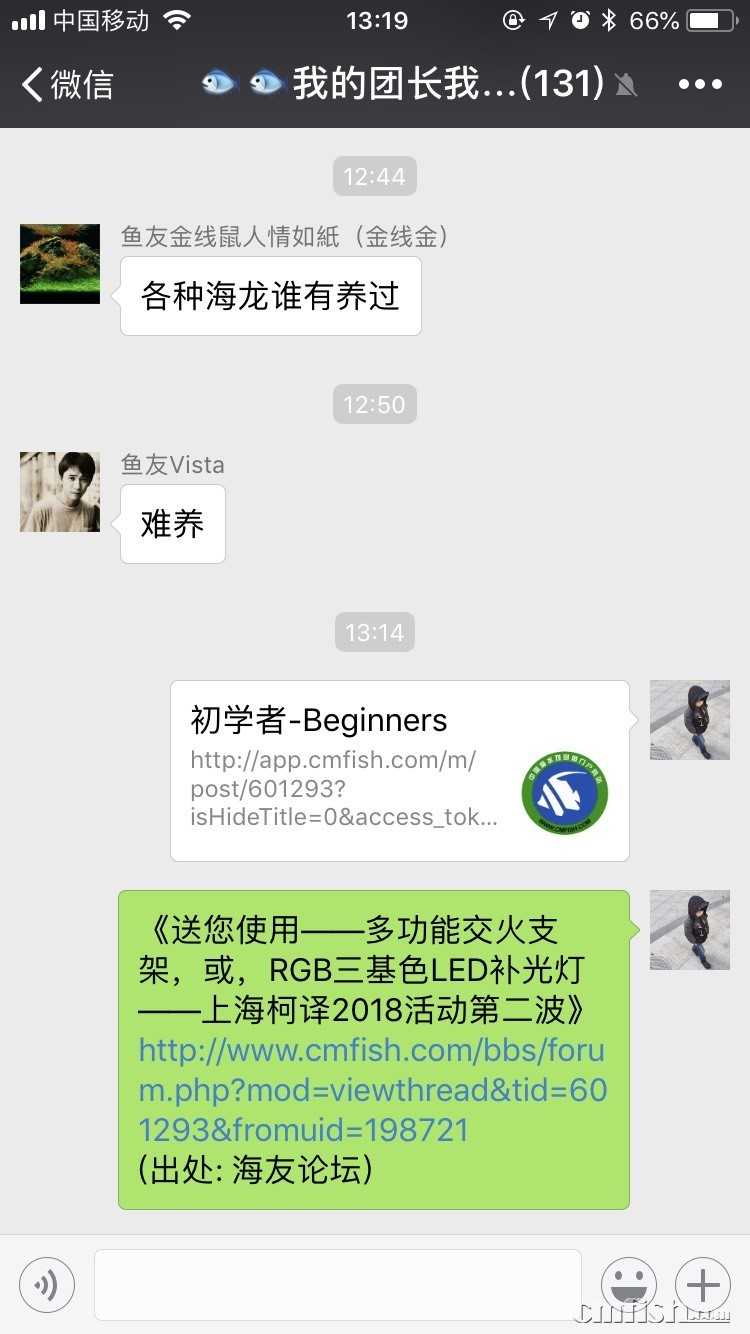Open the group chat details menu
Screen dimensions: 750x1334
coord(700,85)
